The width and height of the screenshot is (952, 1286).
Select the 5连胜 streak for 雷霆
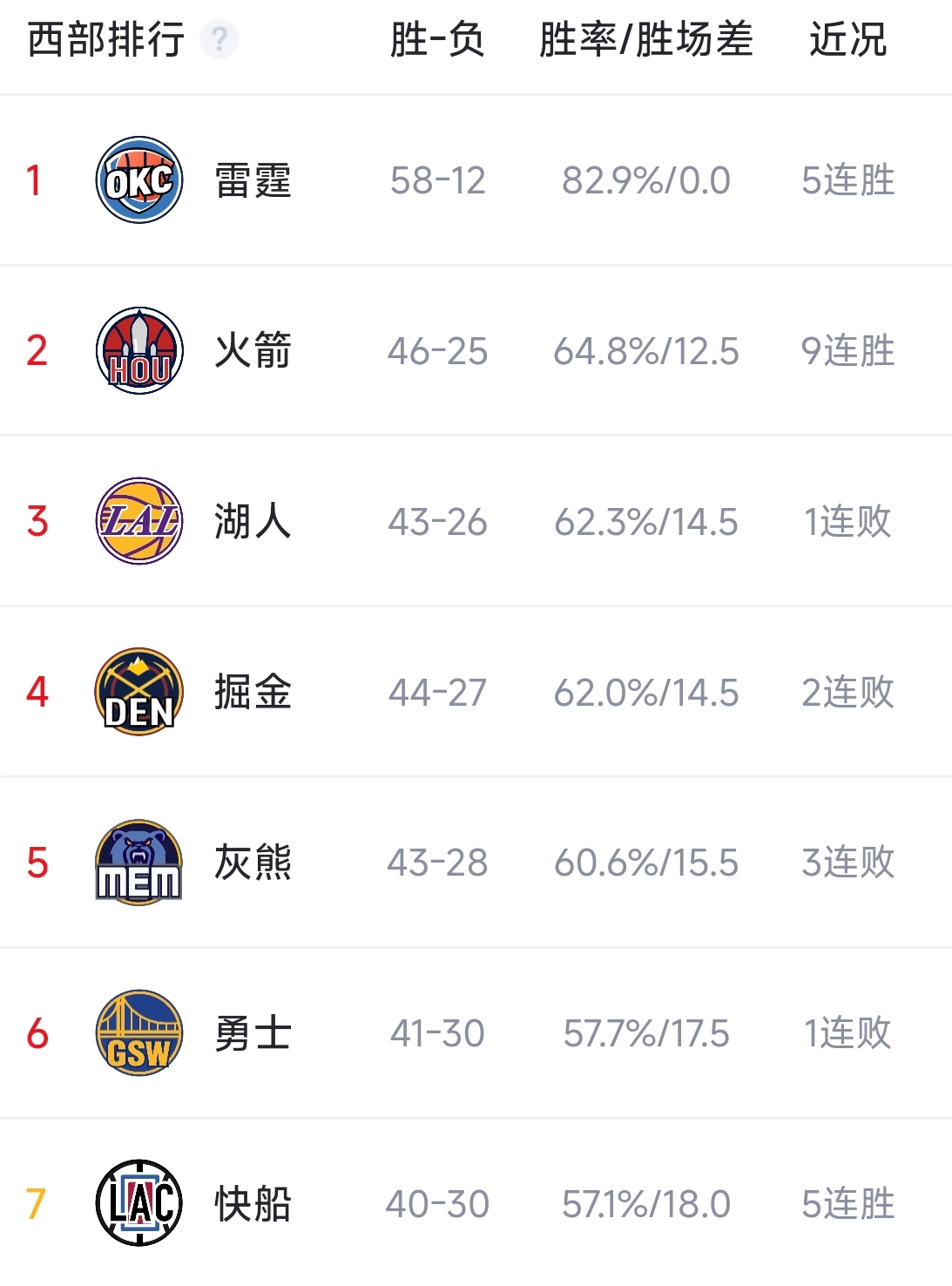[849, 180]
